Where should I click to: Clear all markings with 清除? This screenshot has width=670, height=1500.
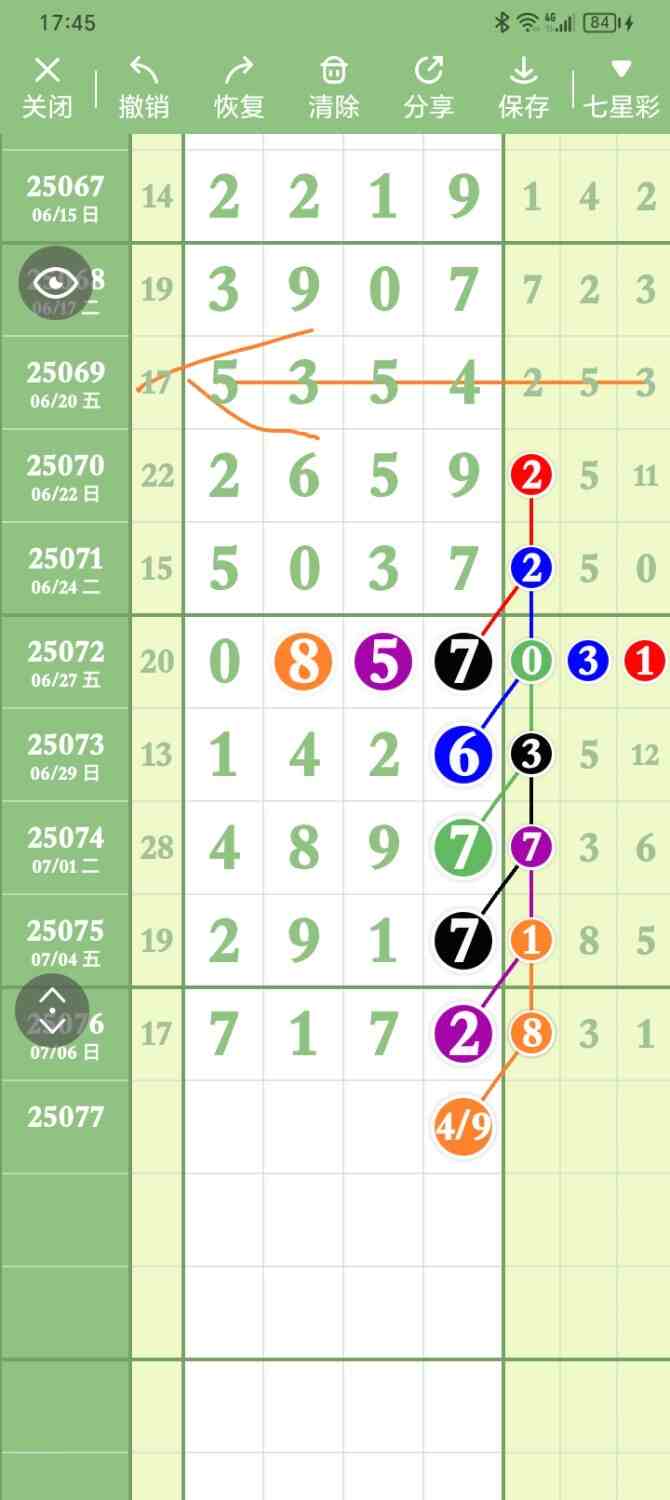[334, 88]
